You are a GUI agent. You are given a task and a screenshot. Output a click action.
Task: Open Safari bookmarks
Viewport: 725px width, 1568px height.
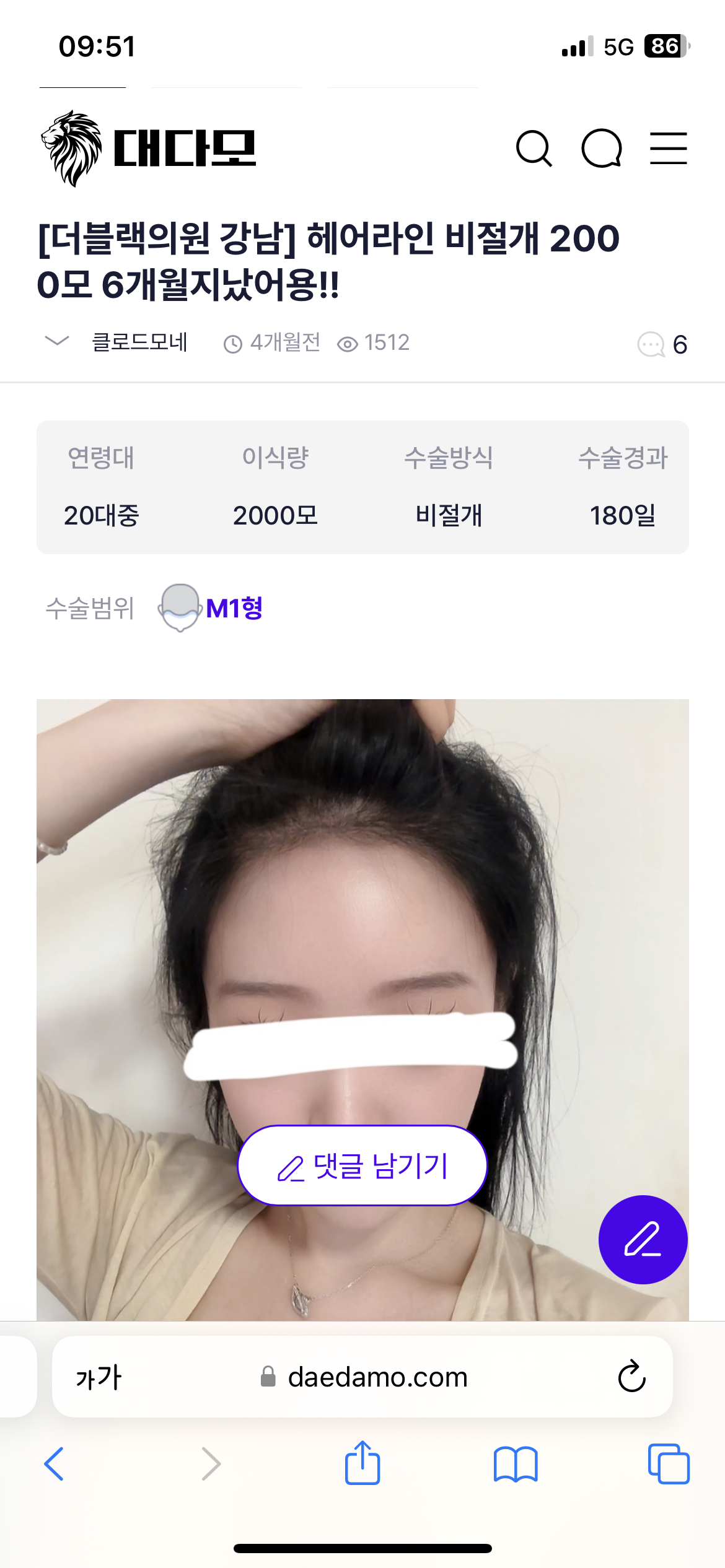[x=516, y=1464]
